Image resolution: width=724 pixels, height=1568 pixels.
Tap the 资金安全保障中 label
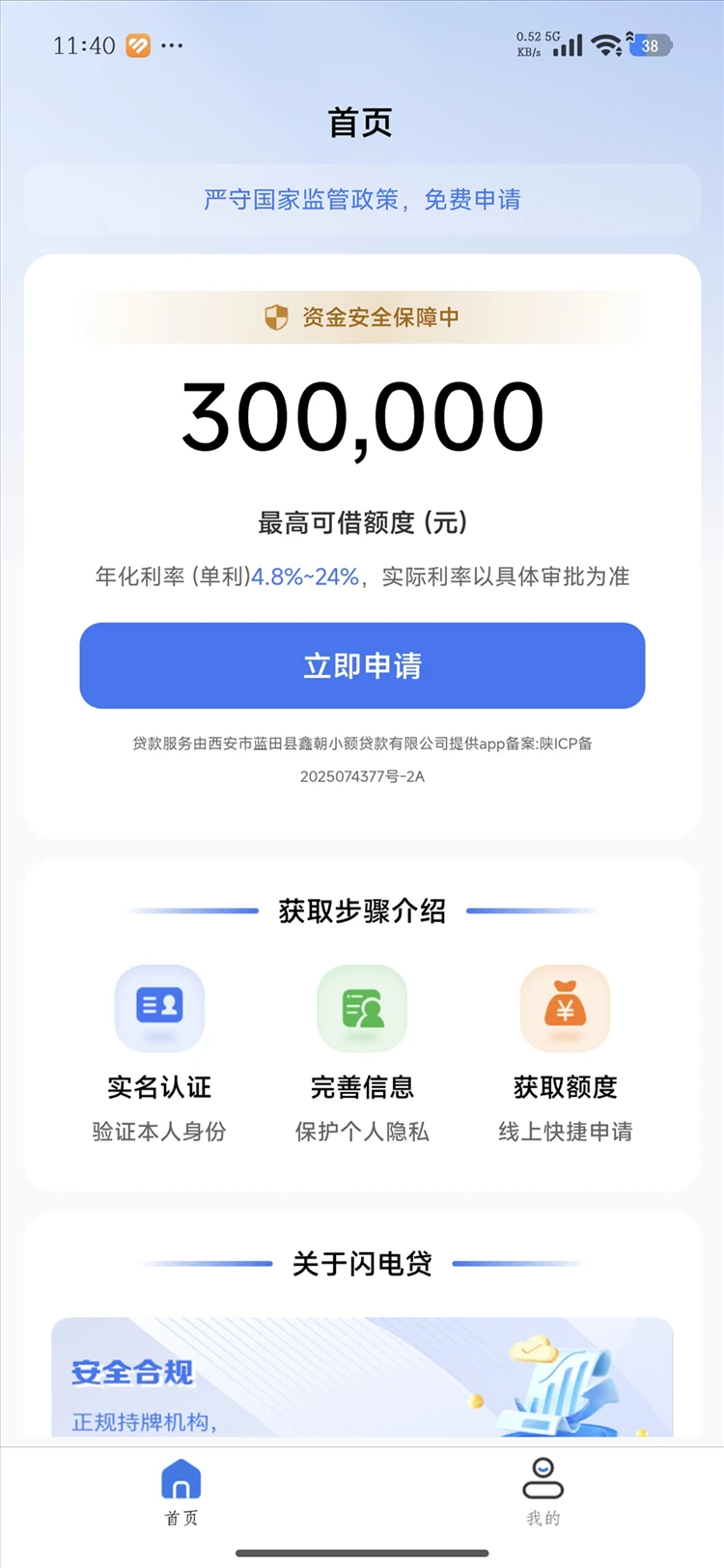pos(379,317)
